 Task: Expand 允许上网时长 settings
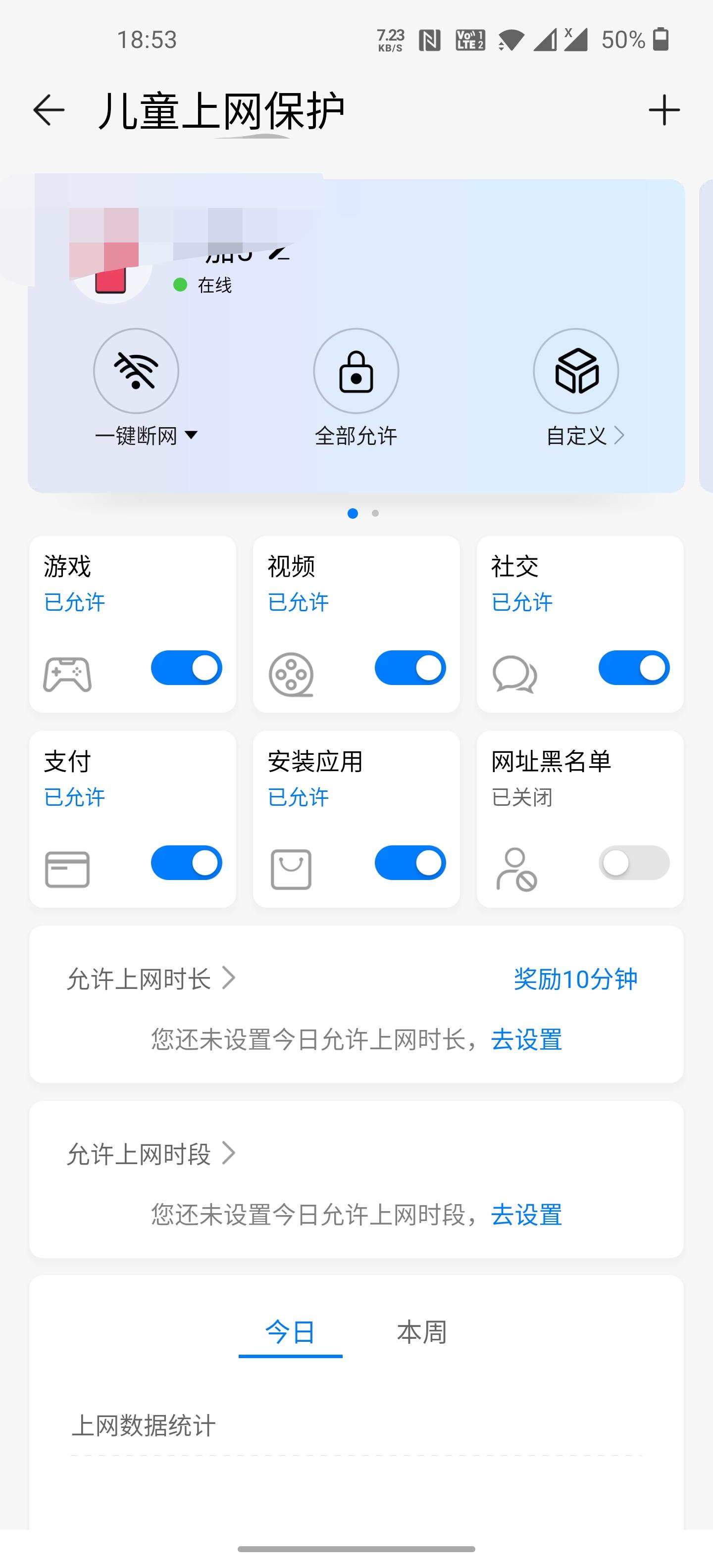pyautogui.click(x=150, y=978)
